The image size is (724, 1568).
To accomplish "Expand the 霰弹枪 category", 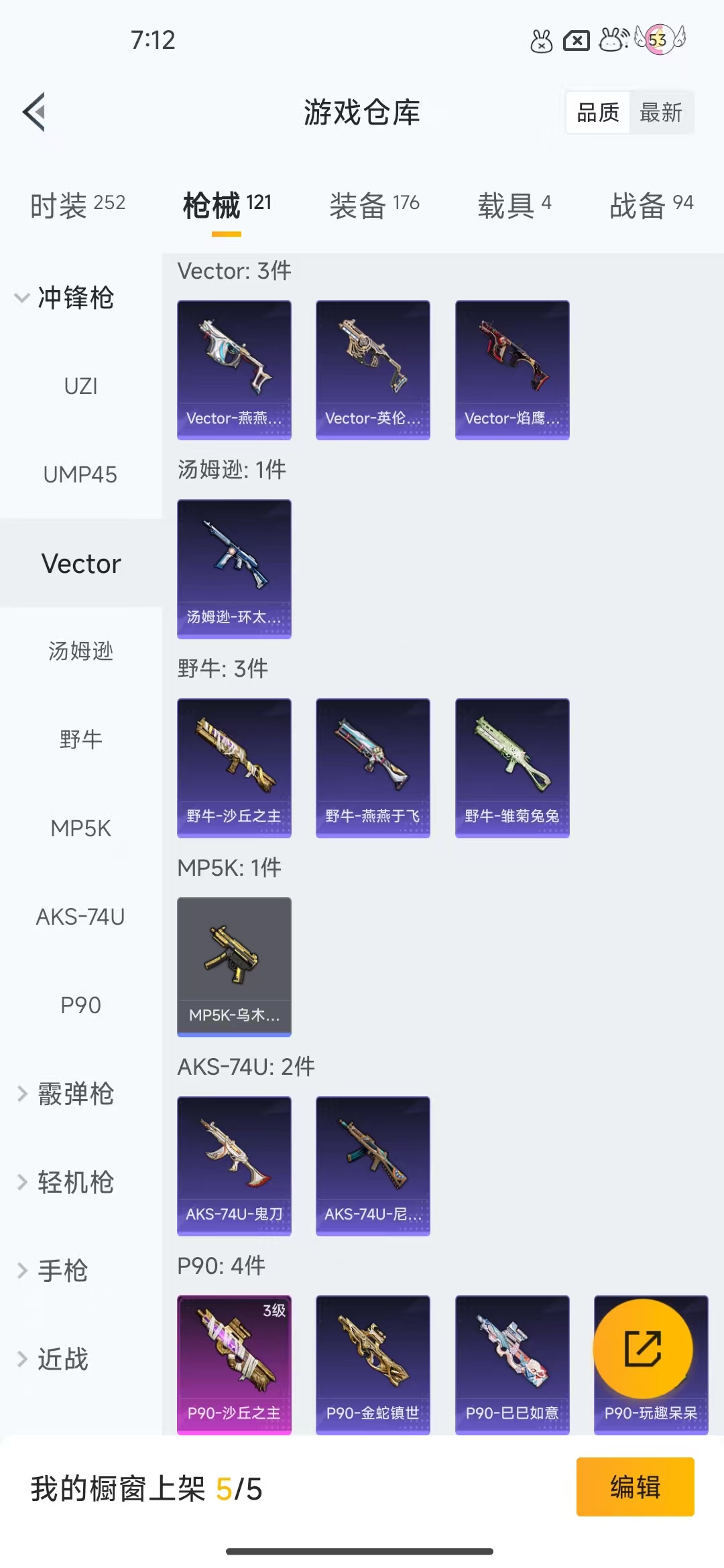I will tap(65, 1094).
